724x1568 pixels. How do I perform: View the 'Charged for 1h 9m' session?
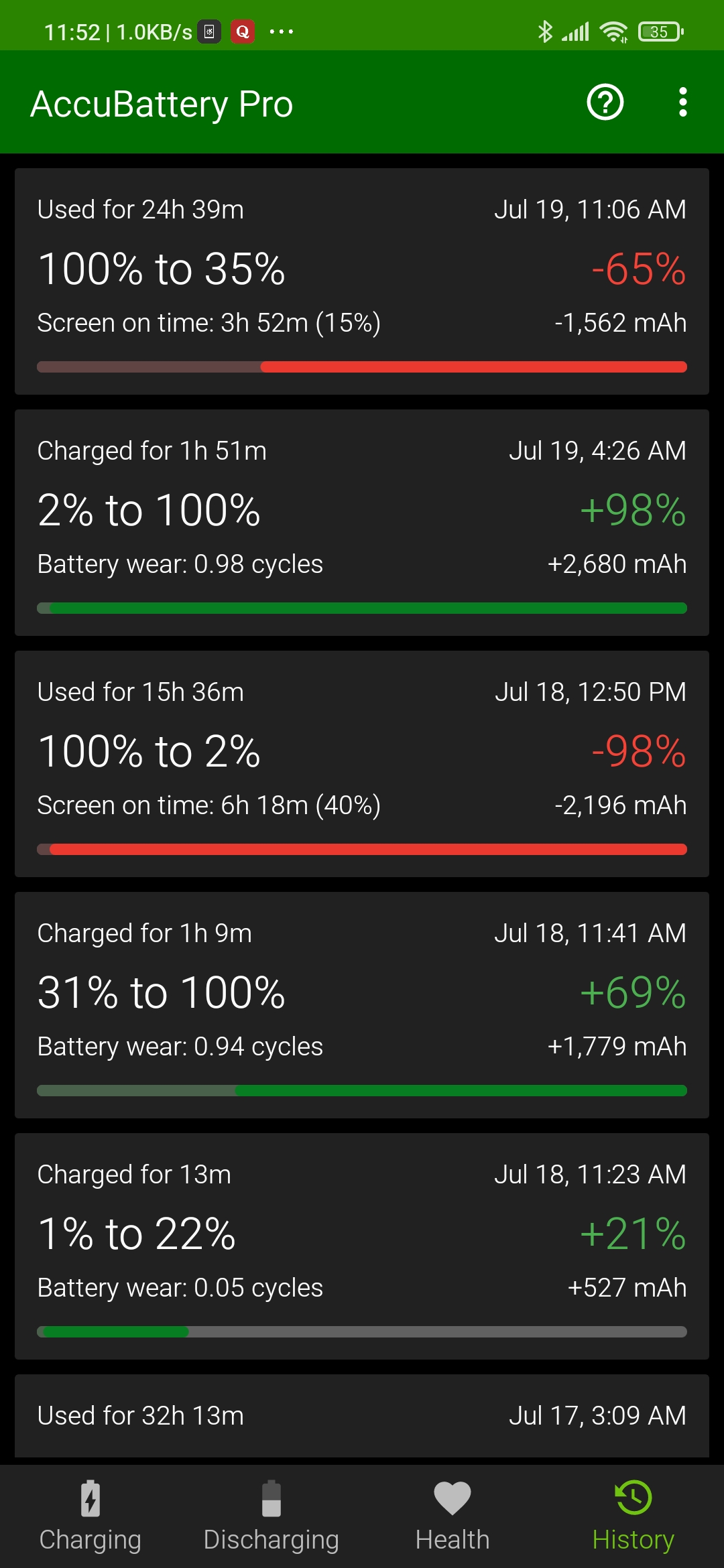pyautogui.click(x=362, y=1005)
